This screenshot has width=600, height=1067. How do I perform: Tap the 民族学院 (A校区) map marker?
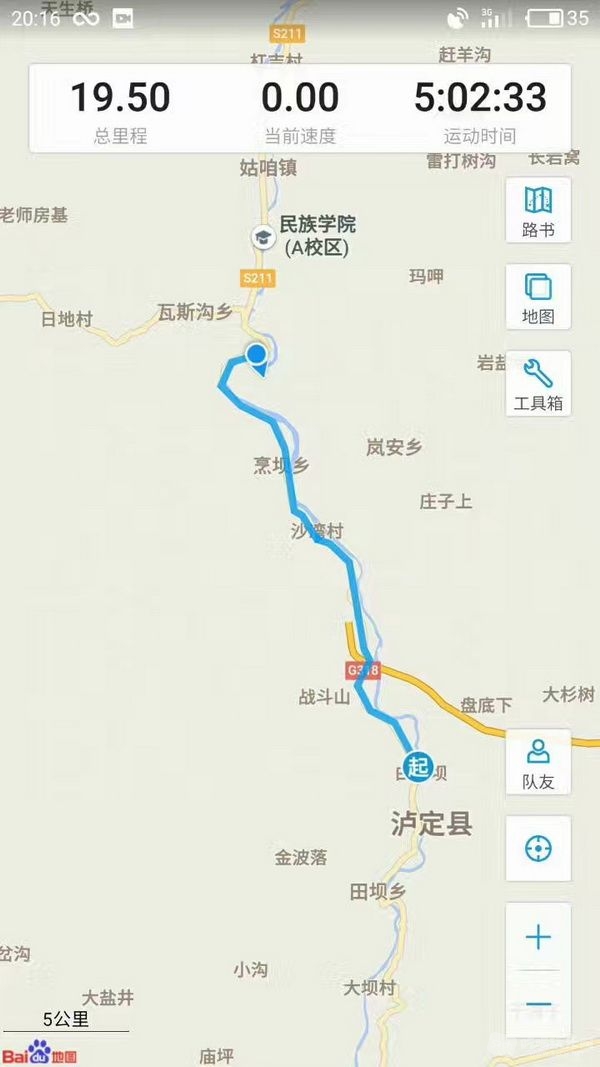(x=263, y=237)
